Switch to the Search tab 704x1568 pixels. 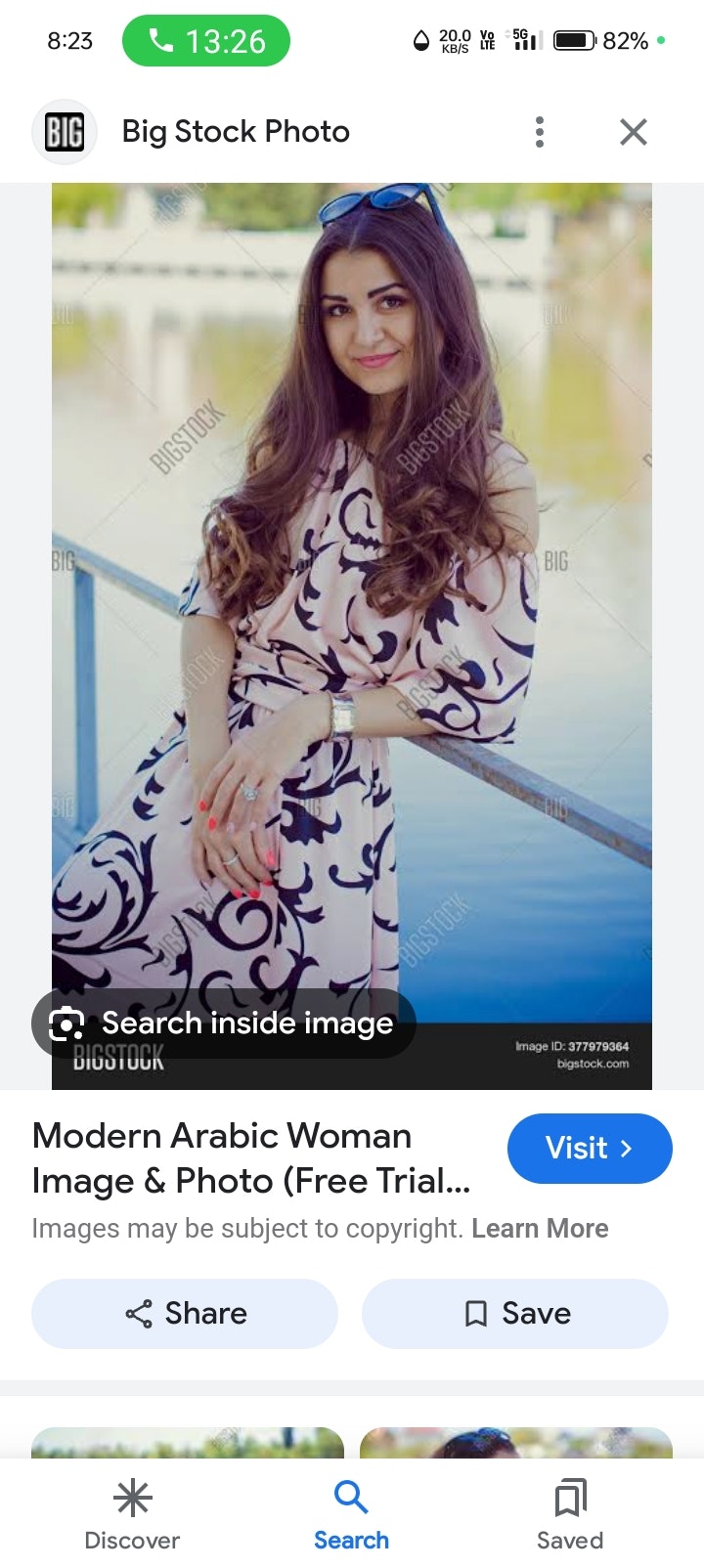click(x=351, y=1514)
